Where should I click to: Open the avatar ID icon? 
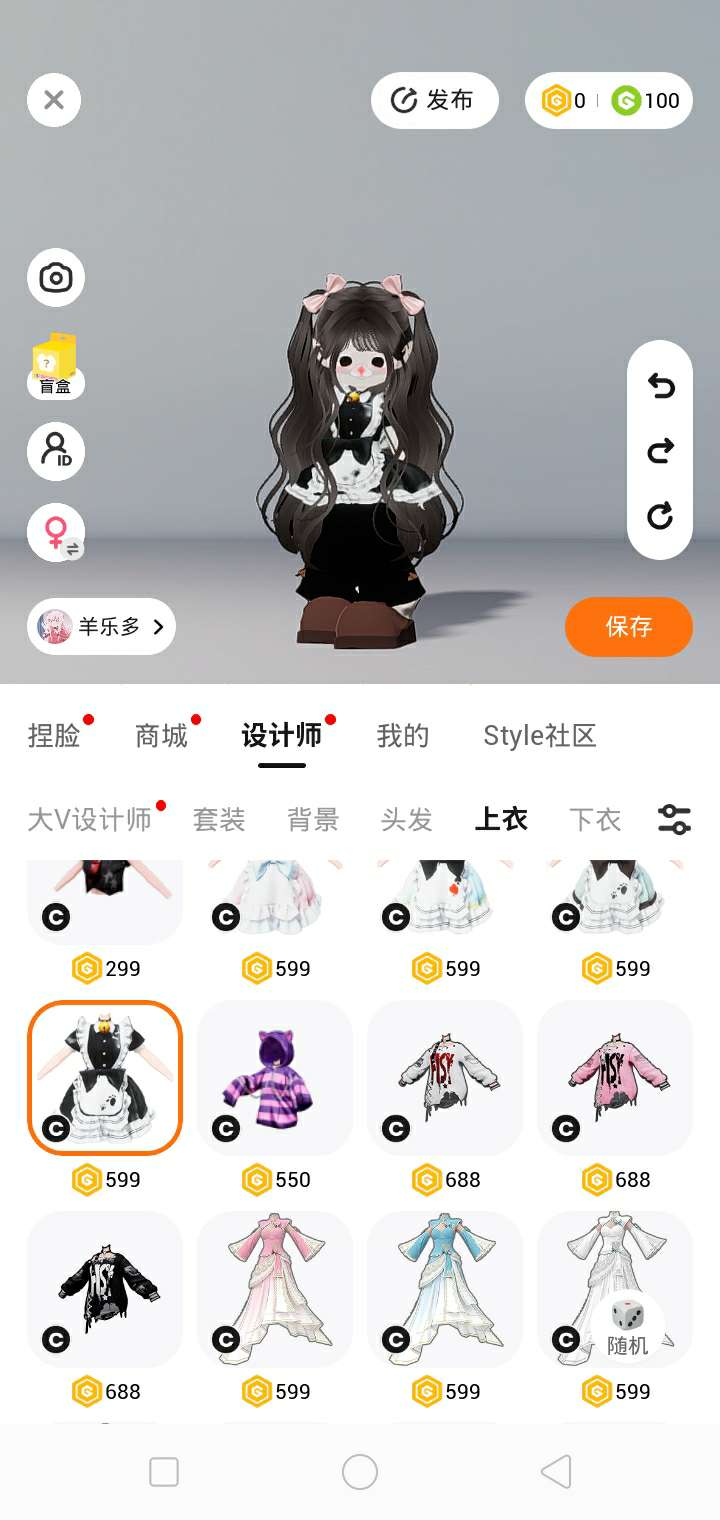[x=55, y=451]
